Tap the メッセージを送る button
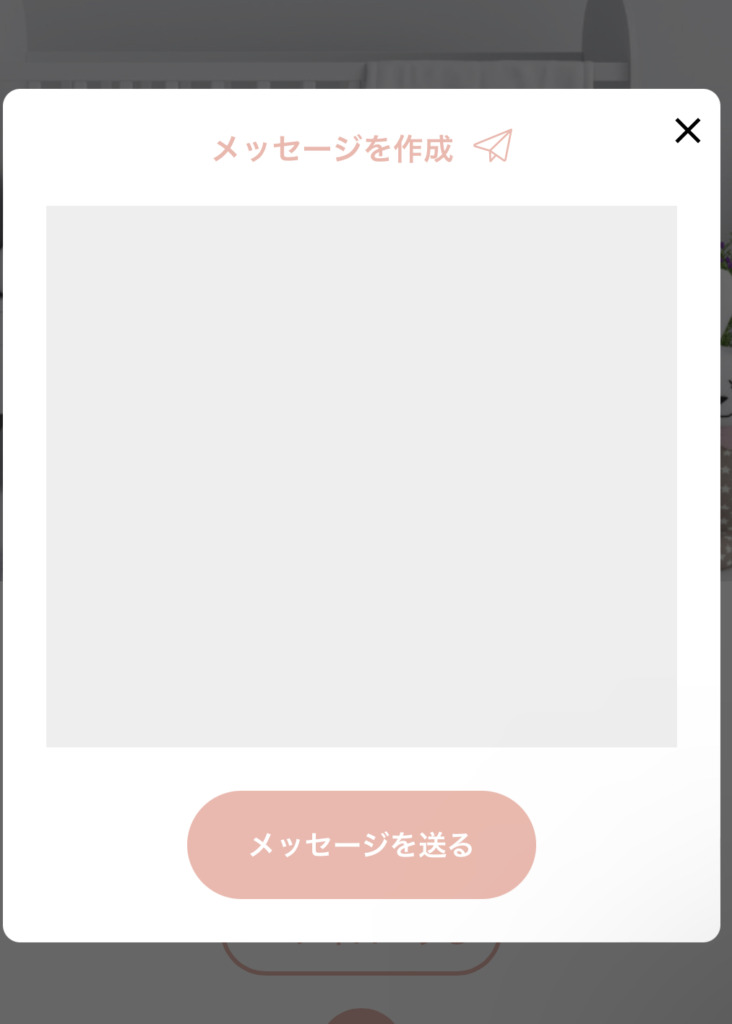Viewport: 732px width, 1024px height. [361, 845]
